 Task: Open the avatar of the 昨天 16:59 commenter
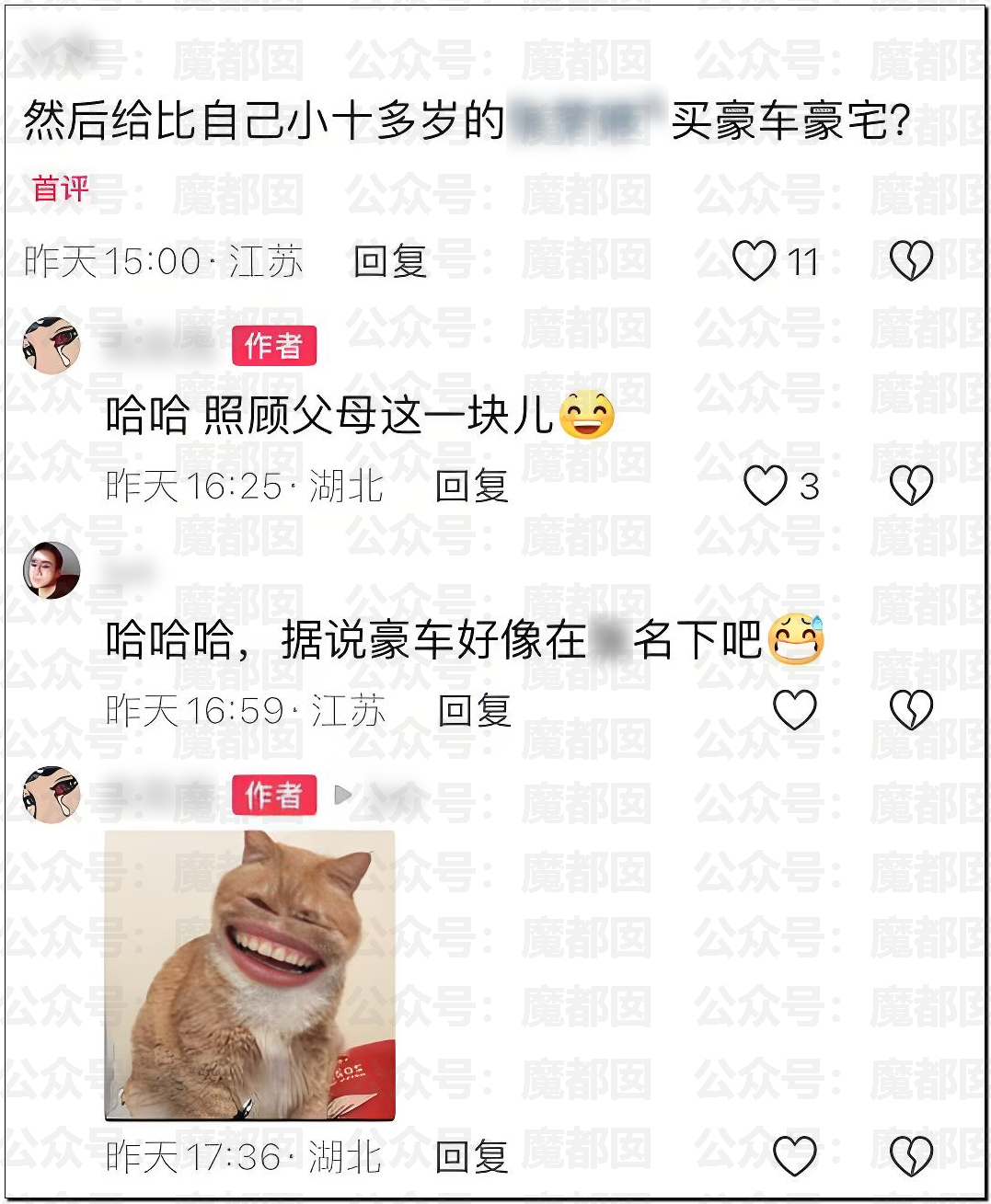tap(52, 570)
